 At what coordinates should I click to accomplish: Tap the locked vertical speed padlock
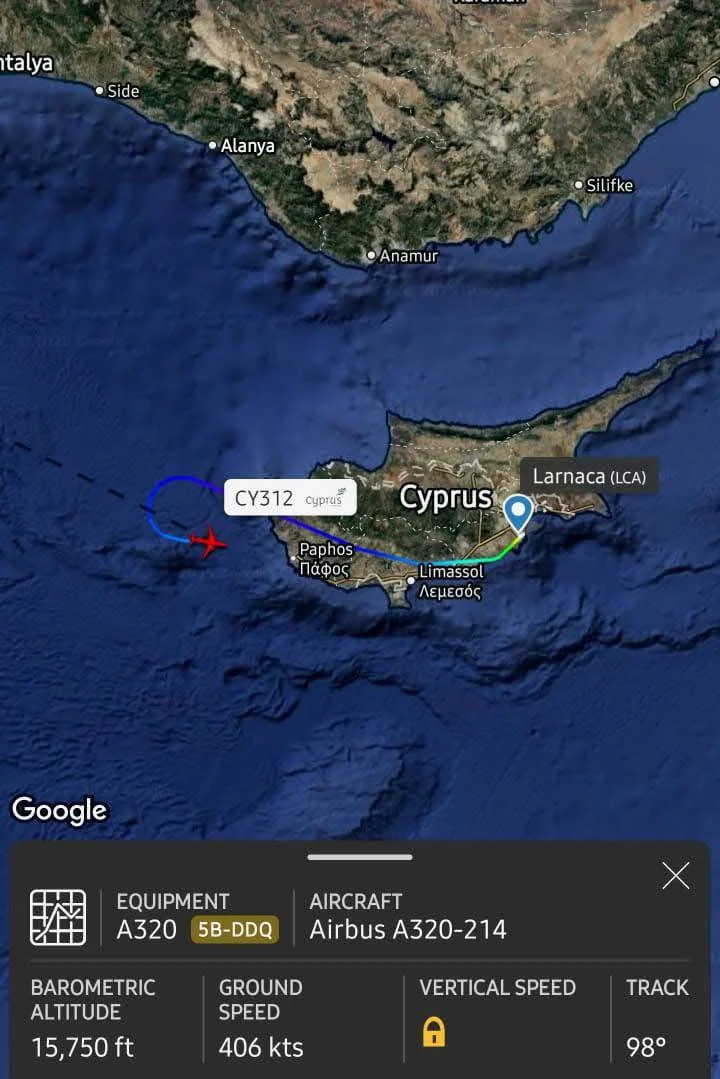click(434, 1032)
